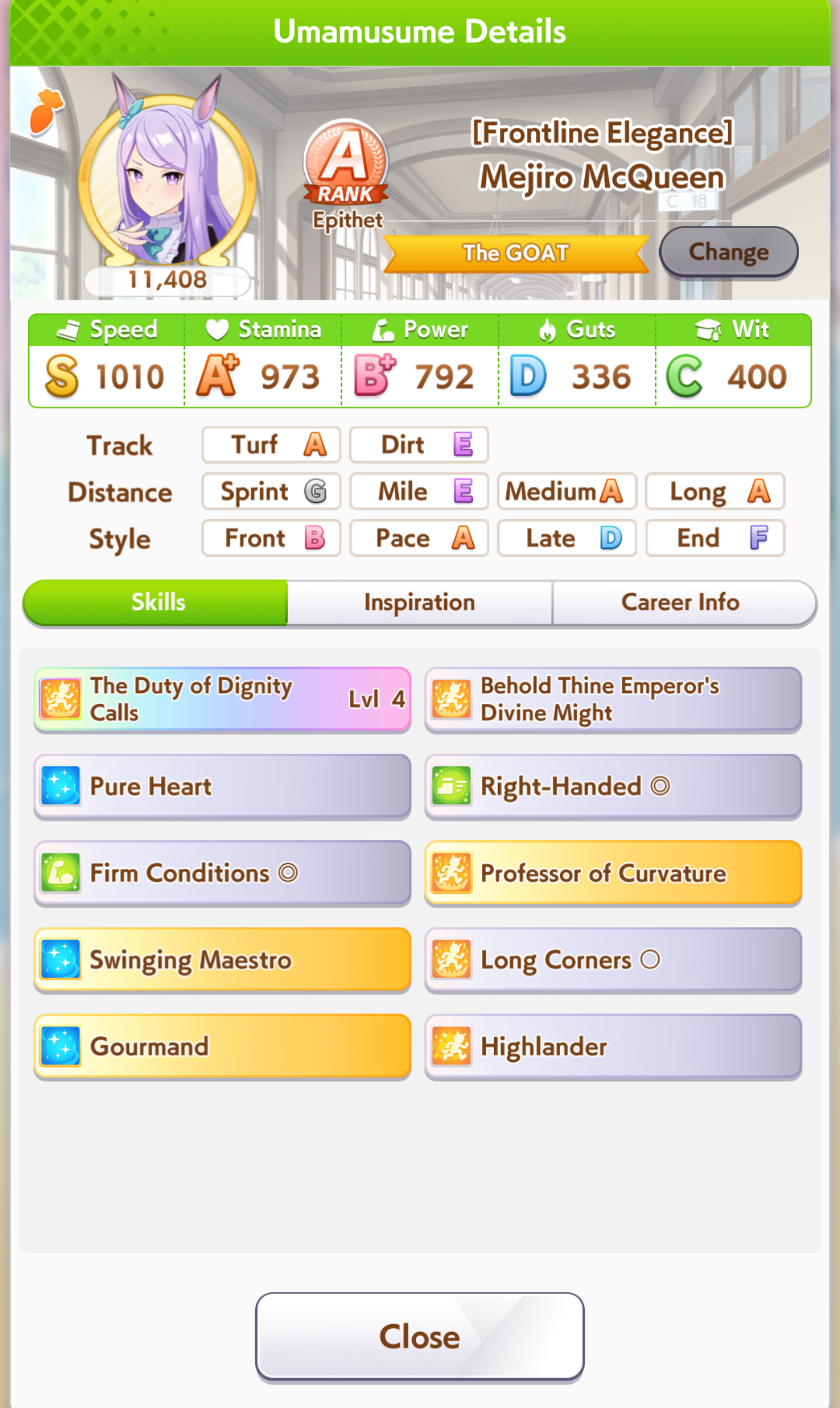Change the epithet with the Change button
This screenshot has width=840, height=1408.
point(728,253)
